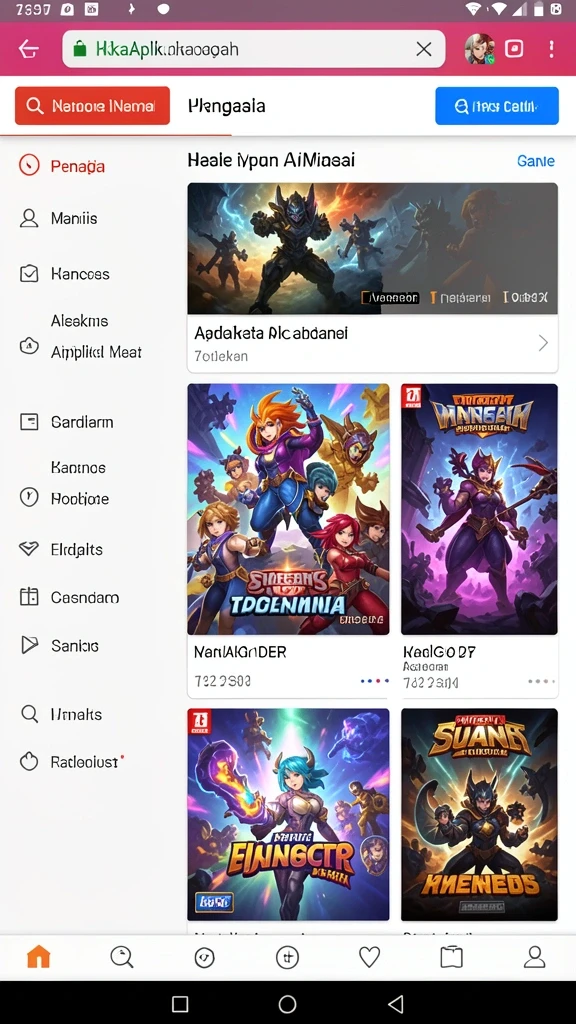The width and height of the screenshot is (576, 1024).
Task: Tap the system home button
Action: tap(287, 1004)
